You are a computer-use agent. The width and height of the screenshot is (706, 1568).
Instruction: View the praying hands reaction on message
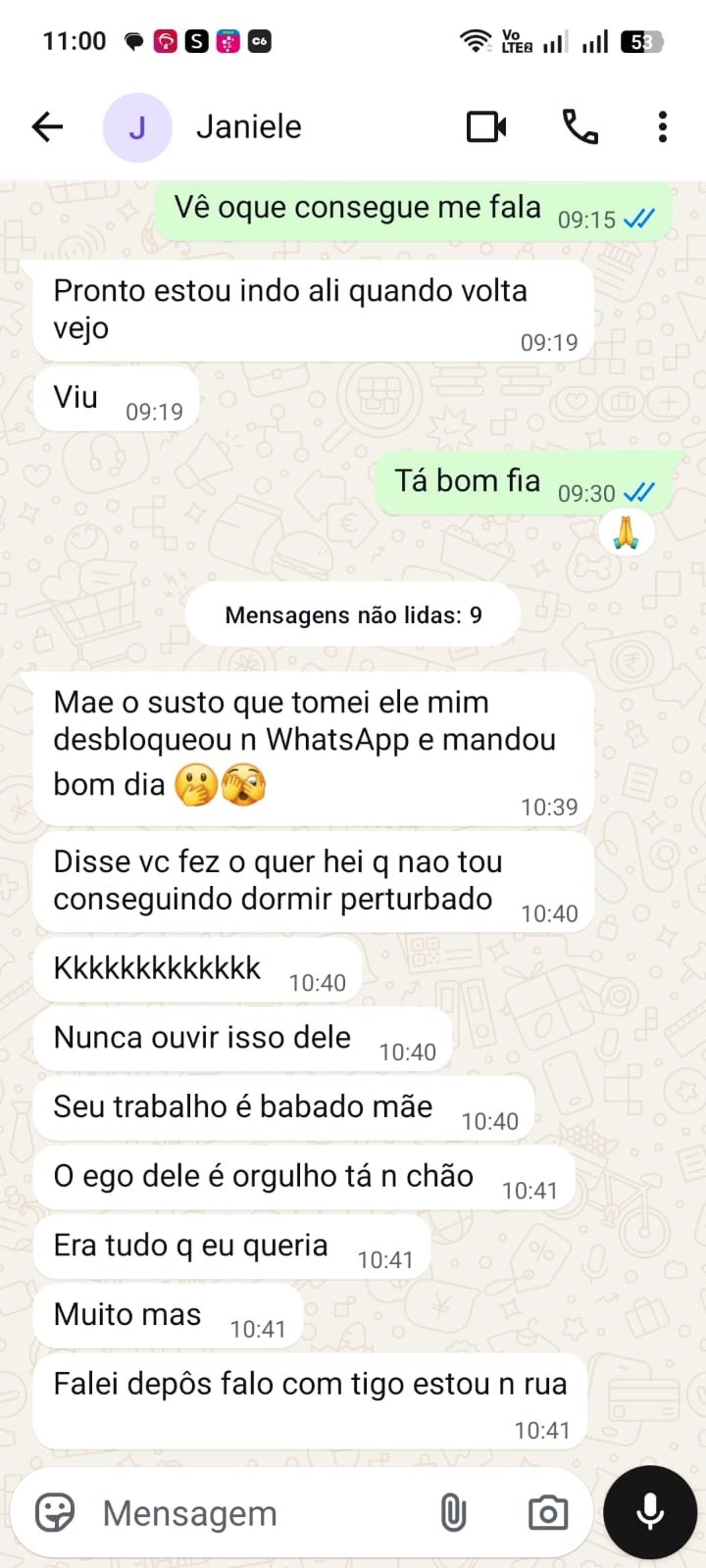[x=625, y=533]
